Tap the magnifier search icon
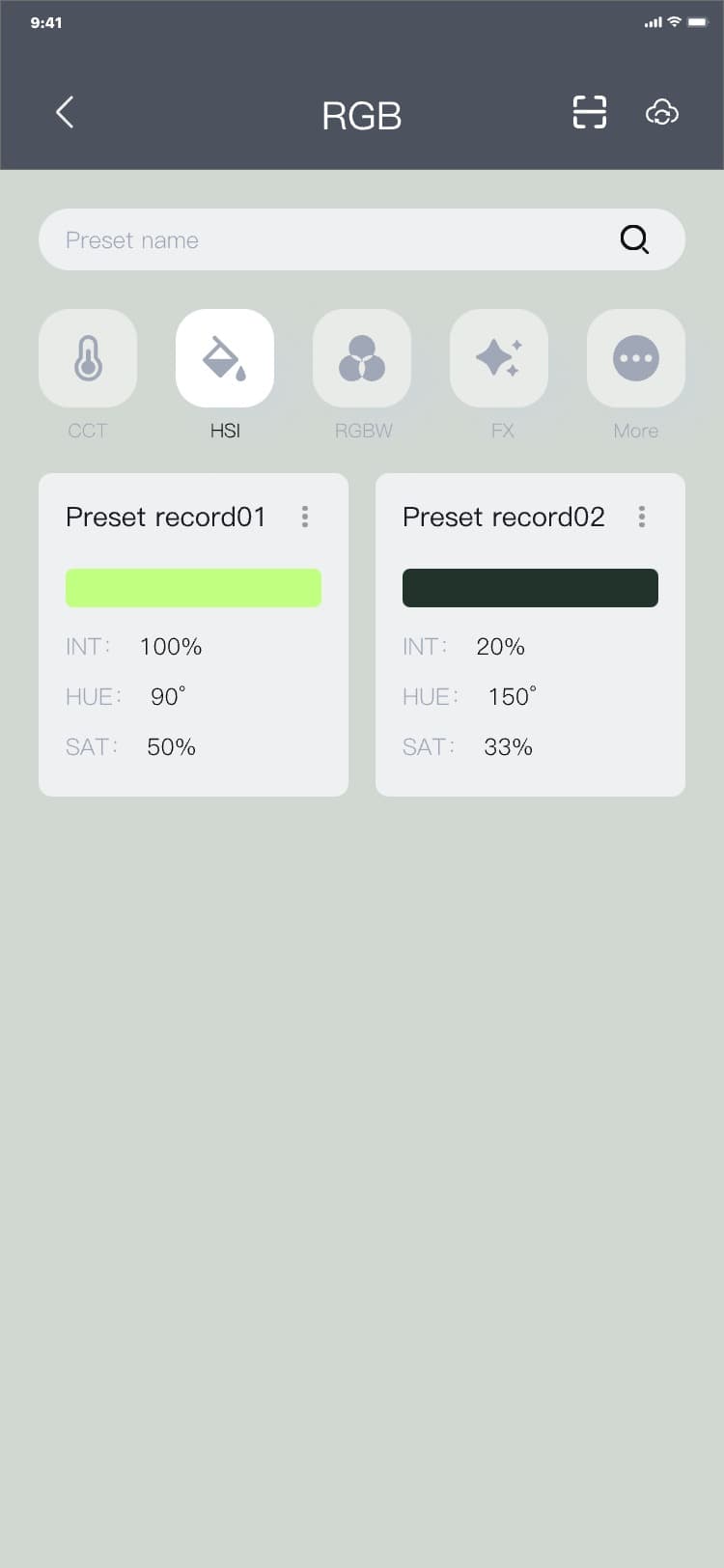 [x=634, y=239]
